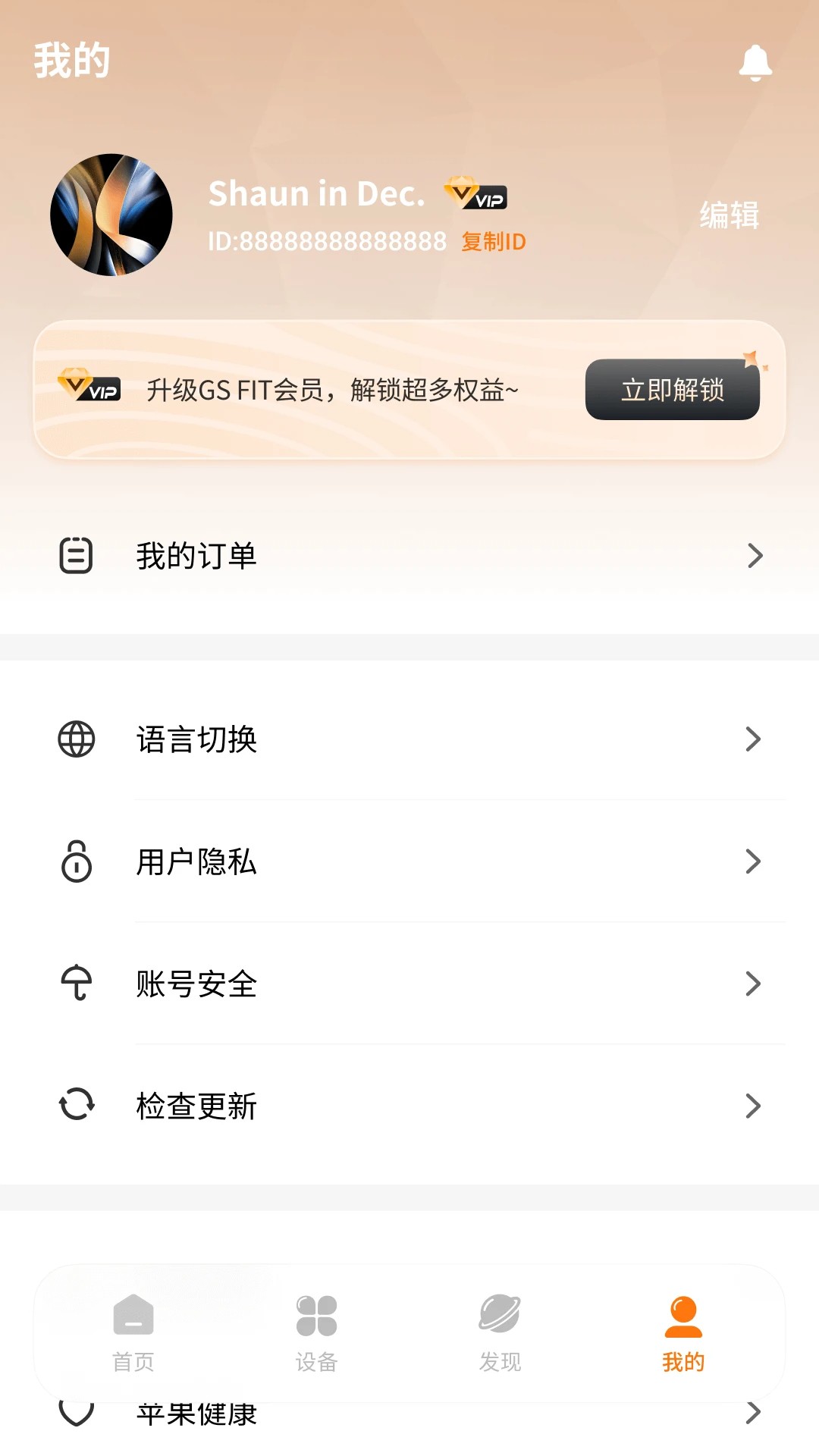Open the 检查更新 row
819x1456 pixels.
409,1106
